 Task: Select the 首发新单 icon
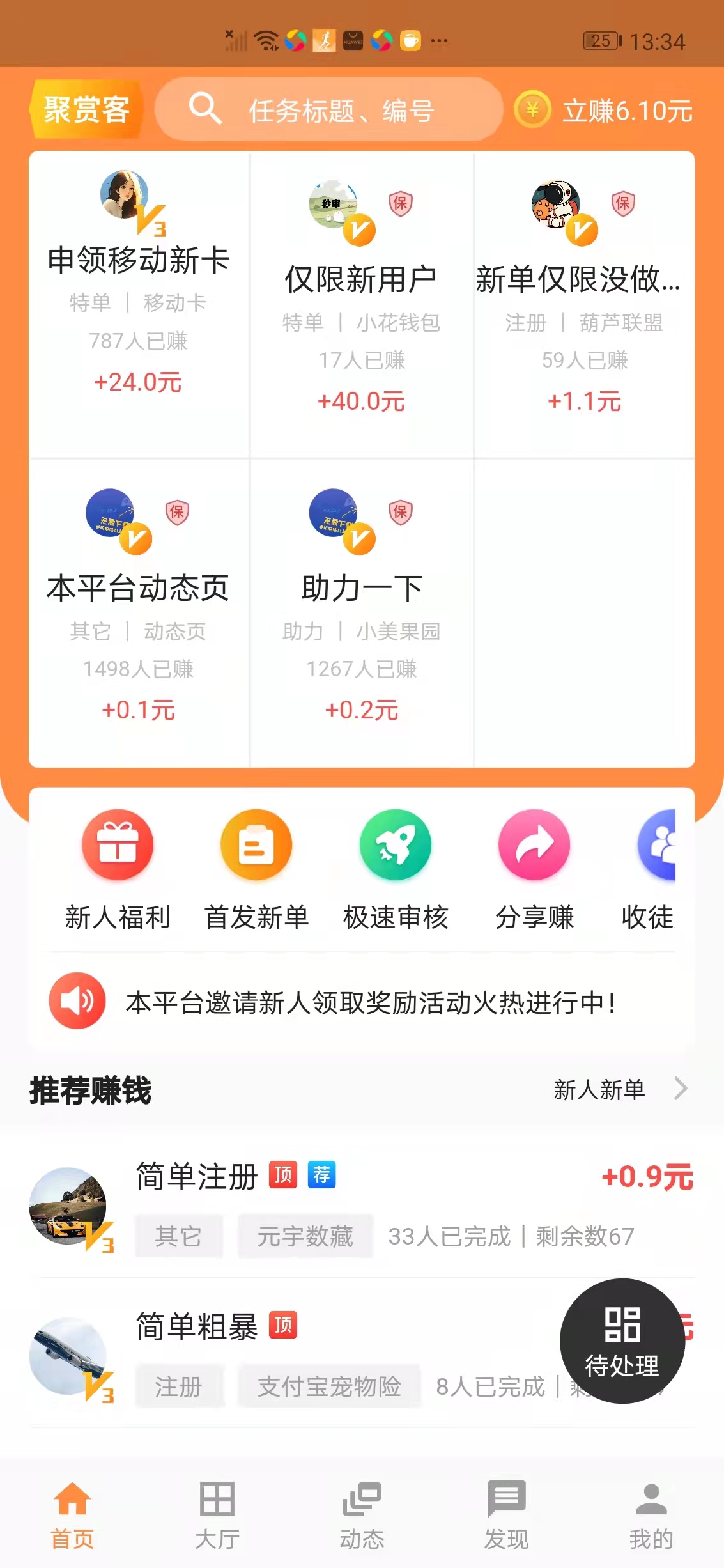(x=256, y=845)
